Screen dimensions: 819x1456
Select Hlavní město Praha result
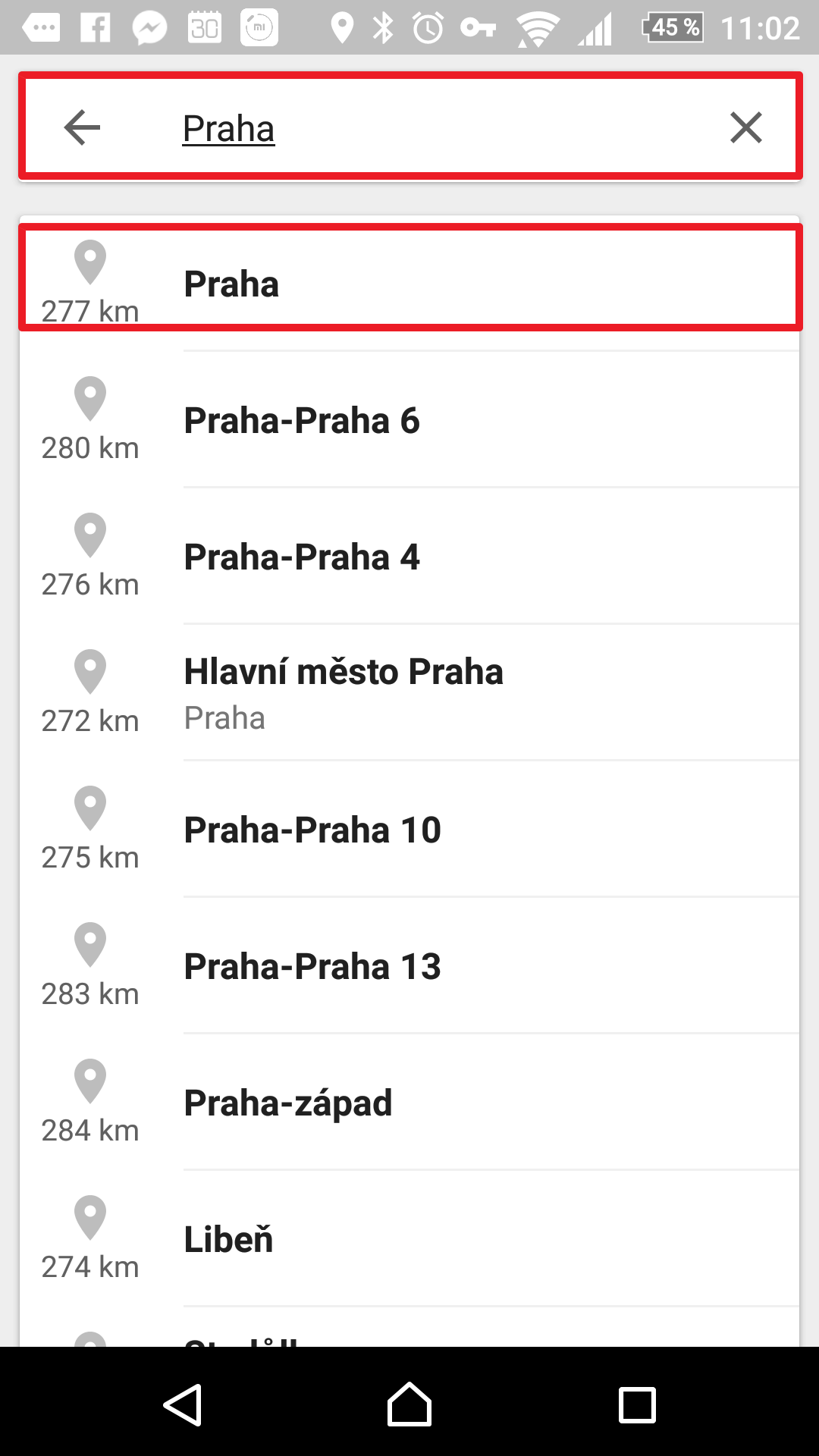[410, 692]
